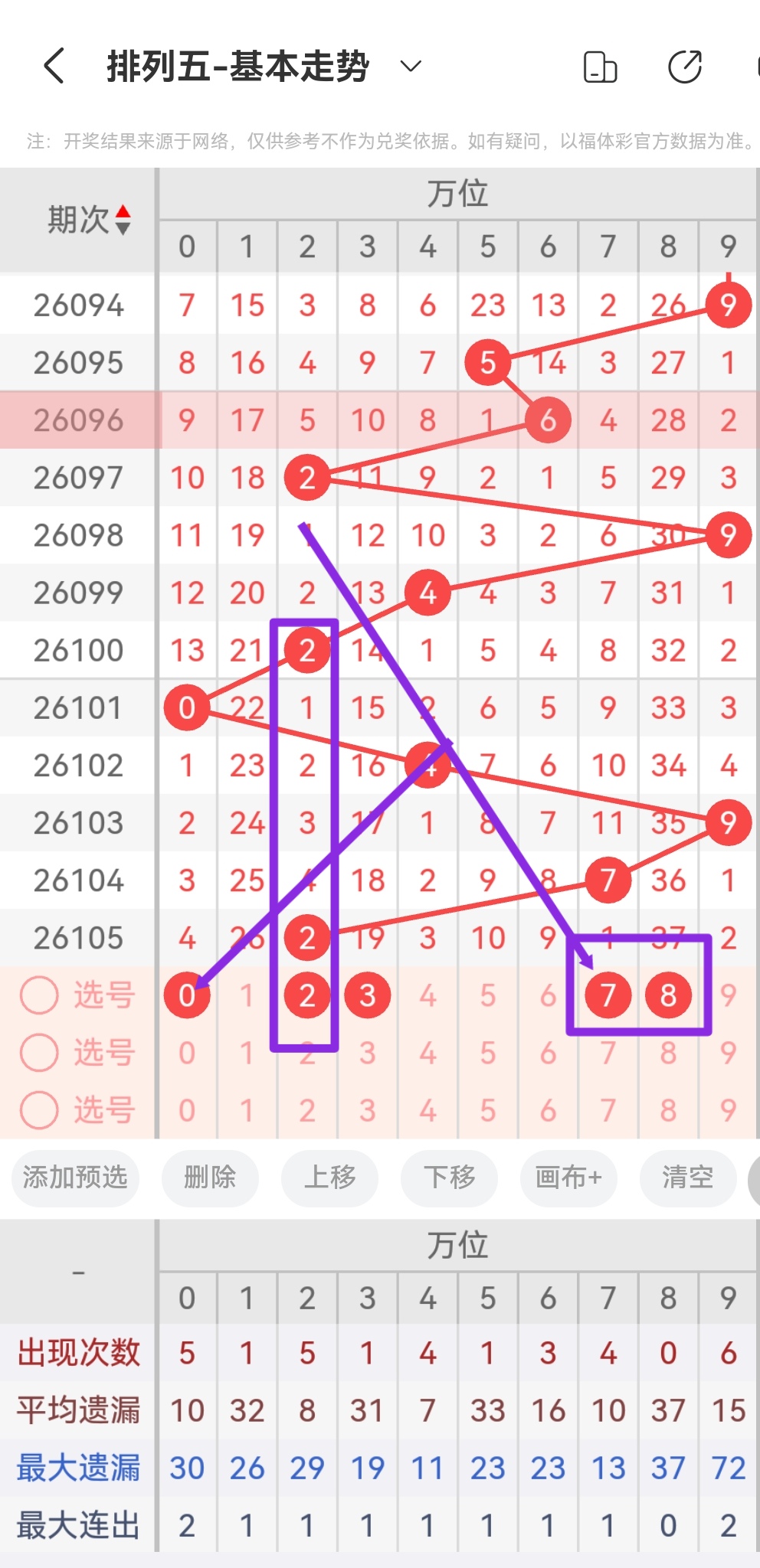Select the third 选号 radio circle
The height and width of the screenshot is (1568, 760).
[39, 1111]
